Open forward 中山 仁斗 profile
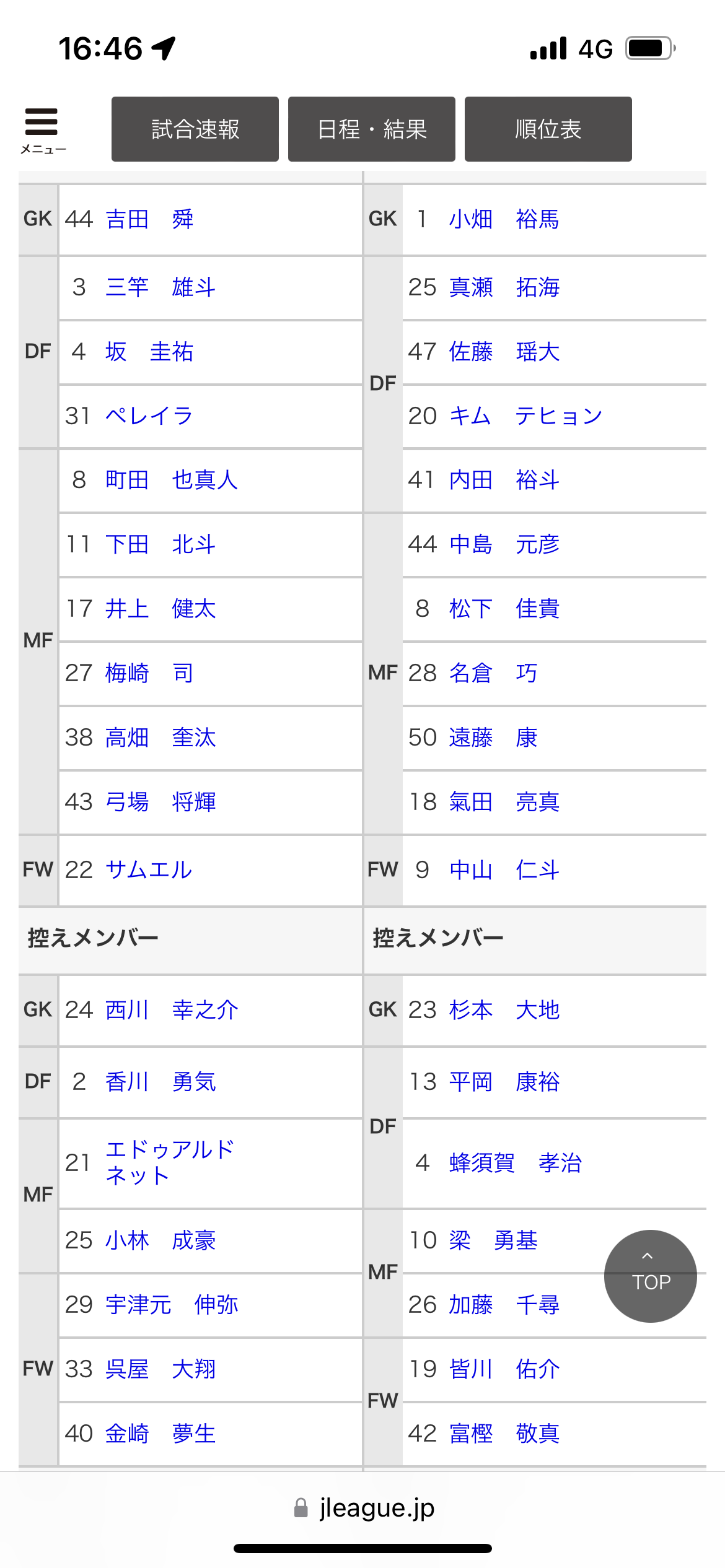The width and height of the screenshot is (725, 1568). [x=504, y=870]
